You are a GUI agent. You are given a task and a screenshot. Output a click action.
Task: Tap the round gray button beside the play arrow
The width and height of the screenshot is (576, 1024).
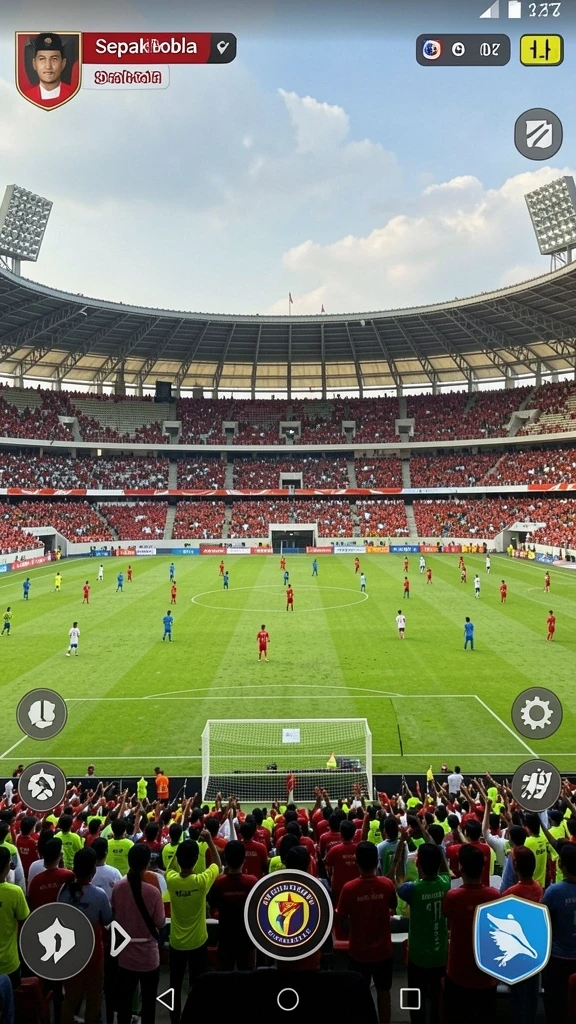coord(57,941)
